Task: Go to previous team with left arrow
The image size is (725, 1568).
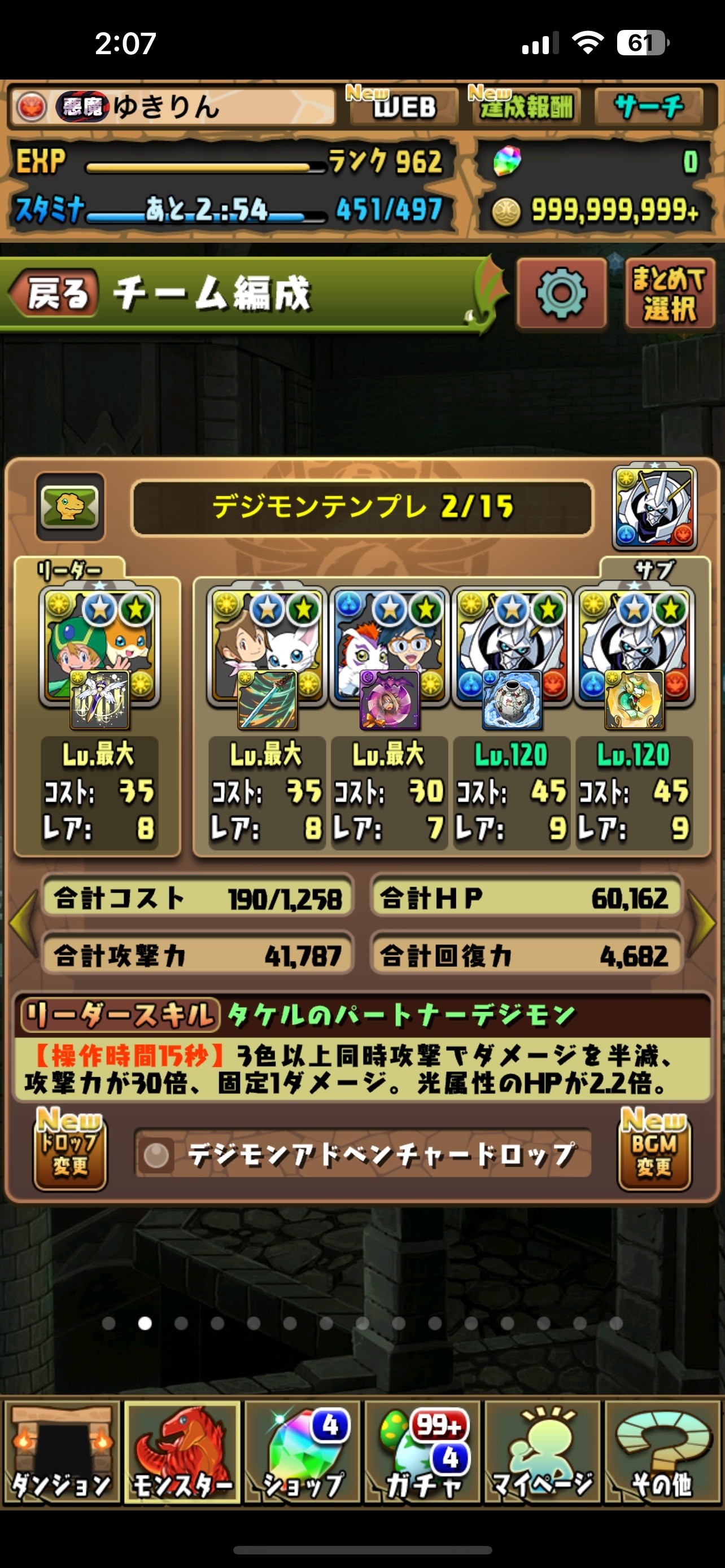Action: tap(23, 924)
